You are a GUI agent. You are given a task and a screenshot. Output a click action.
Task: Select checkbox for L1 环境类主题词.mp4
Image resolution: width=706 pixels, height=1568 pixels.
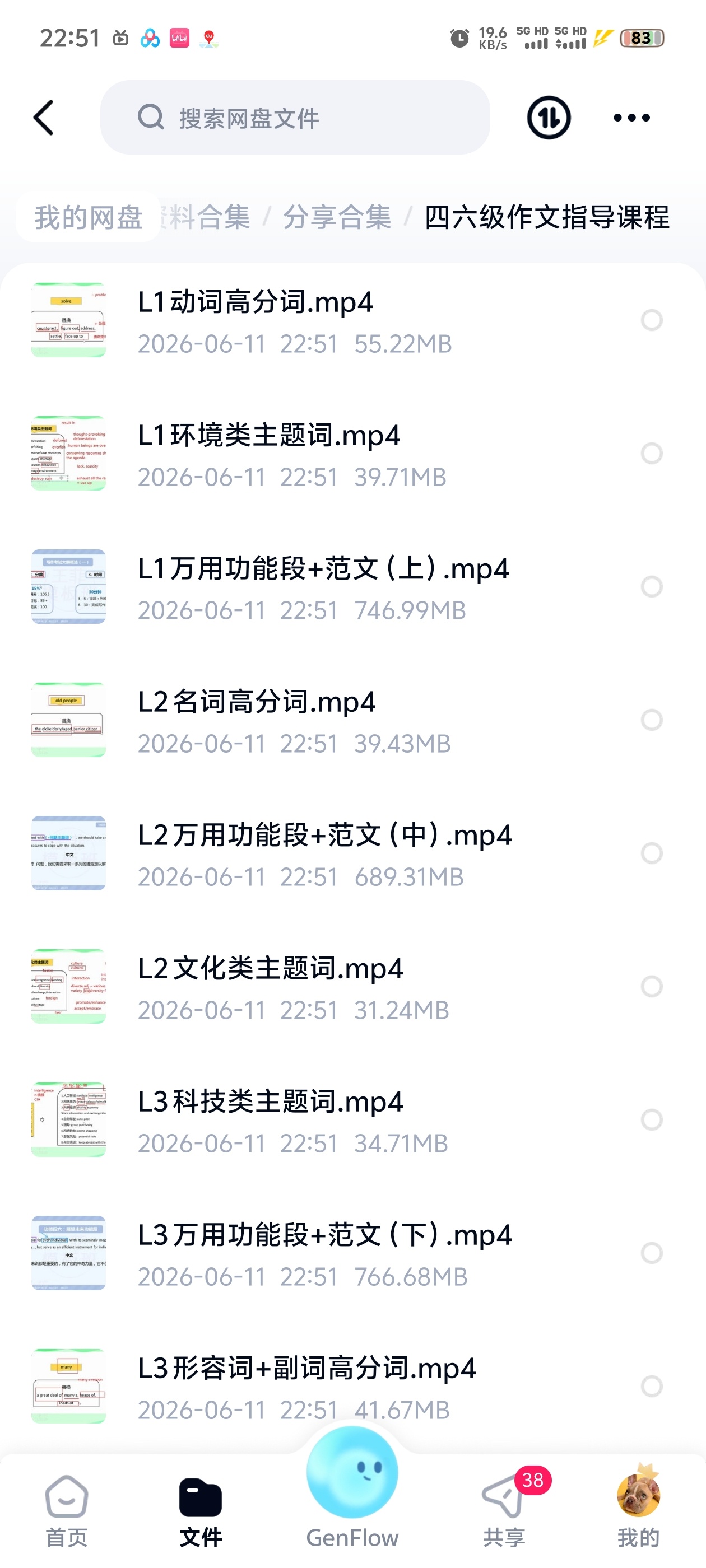pyautogui.click(x=651, y=453)
